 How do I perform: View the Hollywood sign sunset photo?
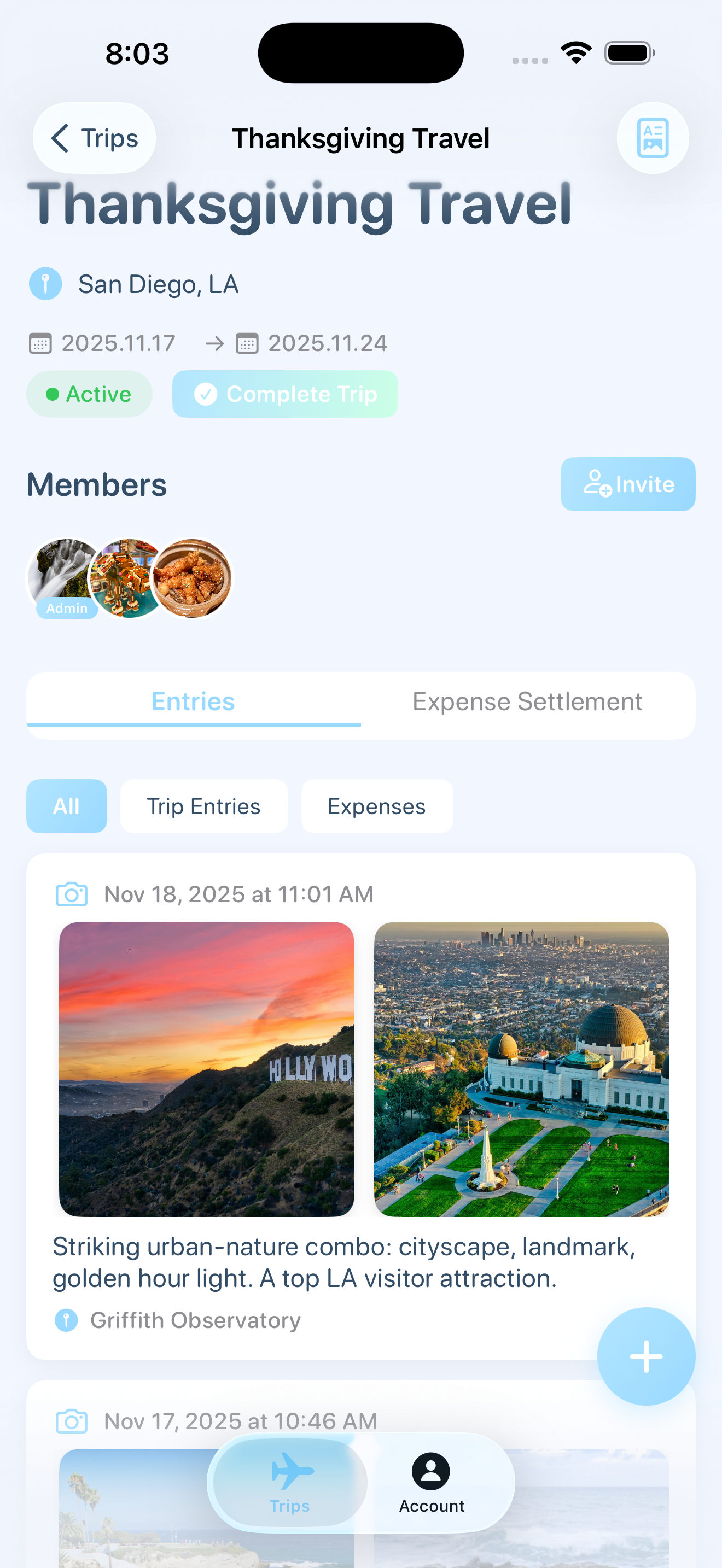[206, 1069]
